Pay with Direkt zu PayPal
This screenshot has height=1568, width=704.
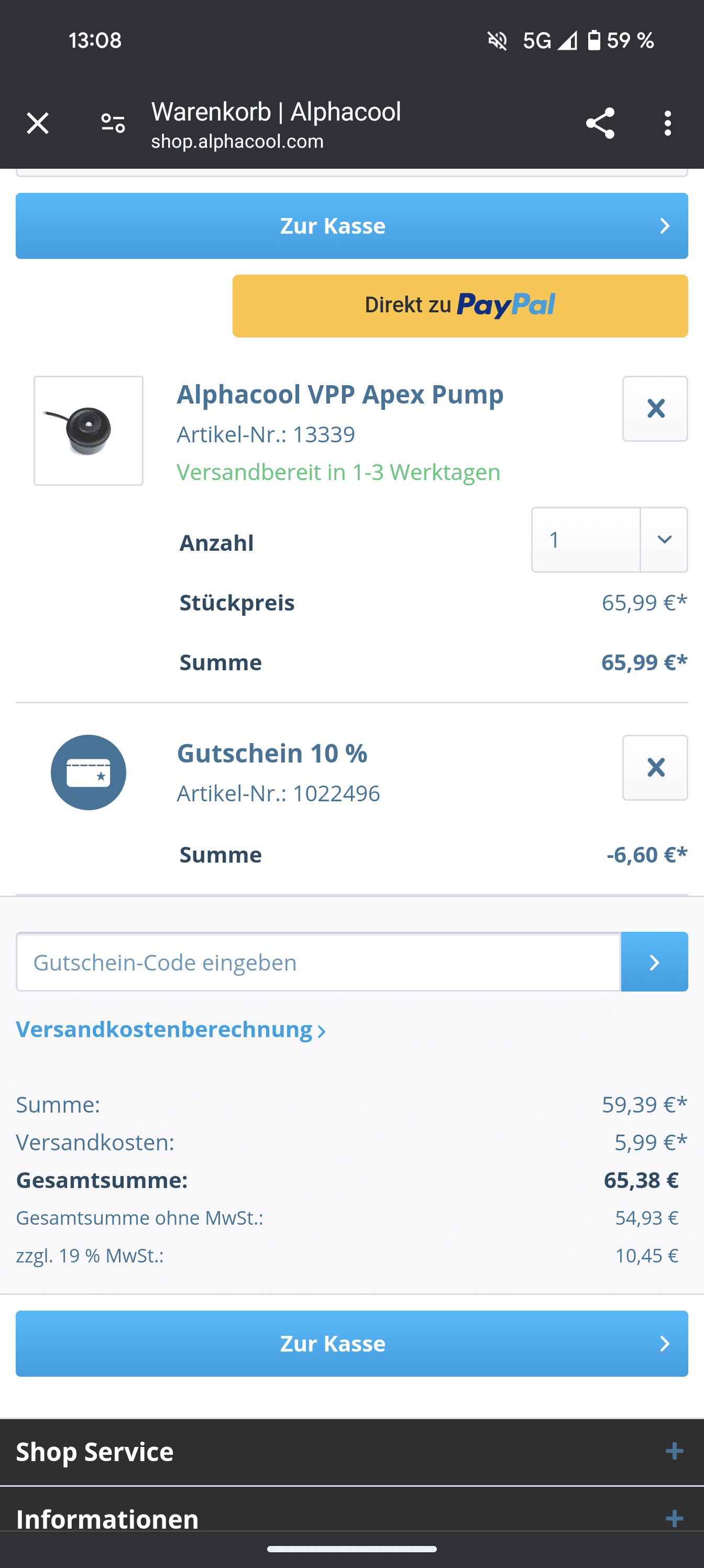click(460, 306)
